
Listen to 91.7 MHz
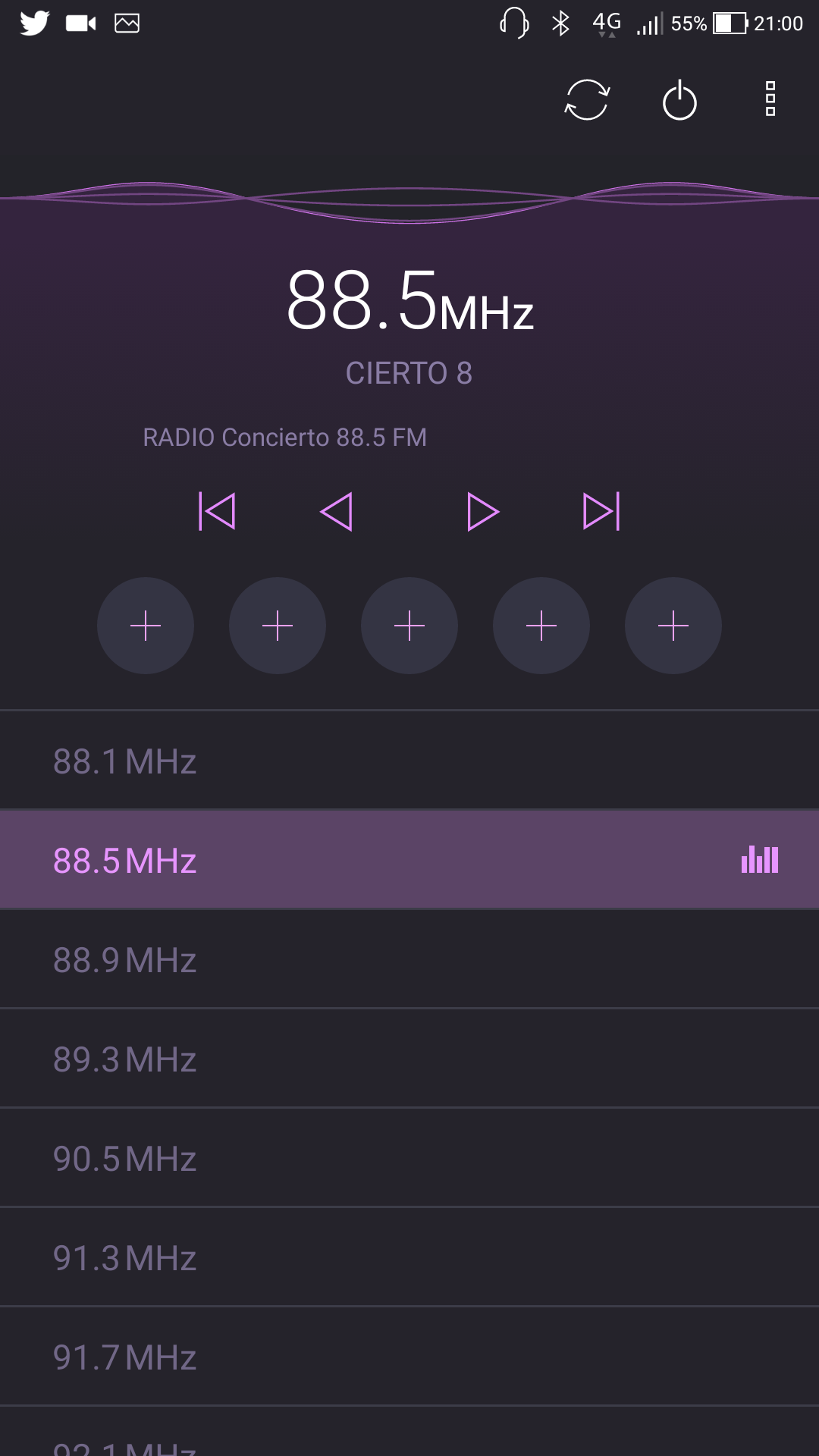click(409, 1357)
